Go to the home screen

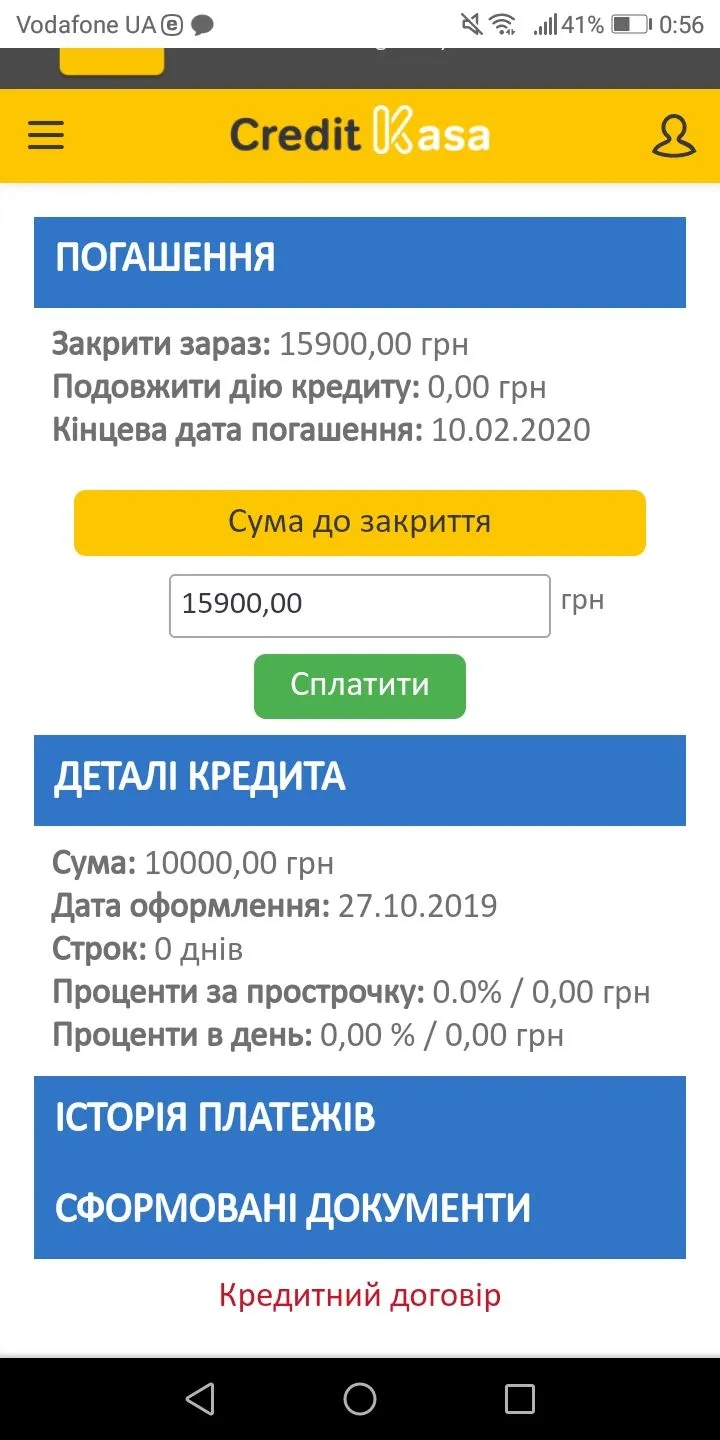[x=360, y=1398]
